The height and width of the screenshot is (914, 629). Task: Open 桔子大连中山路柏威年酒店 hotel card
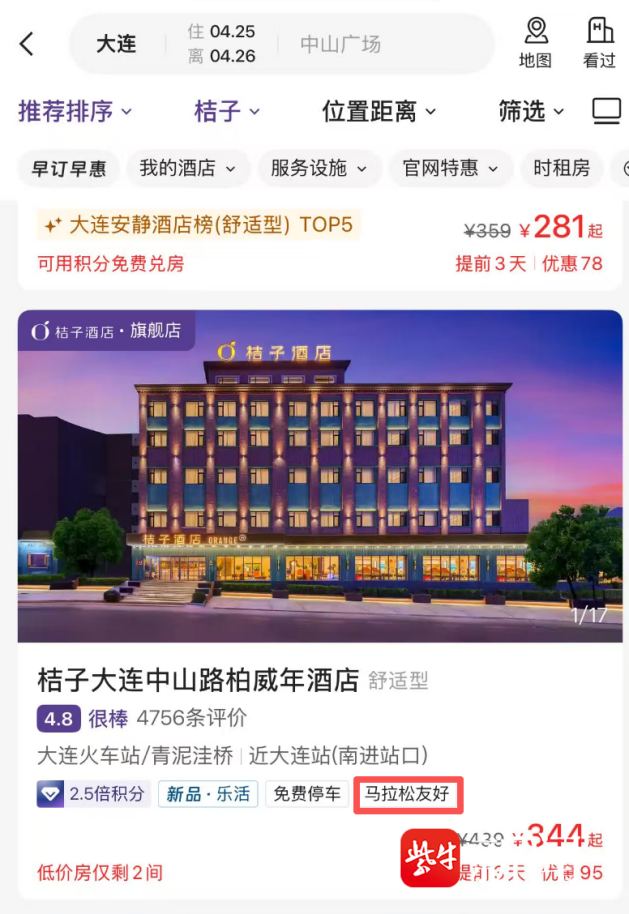[198, 681]
